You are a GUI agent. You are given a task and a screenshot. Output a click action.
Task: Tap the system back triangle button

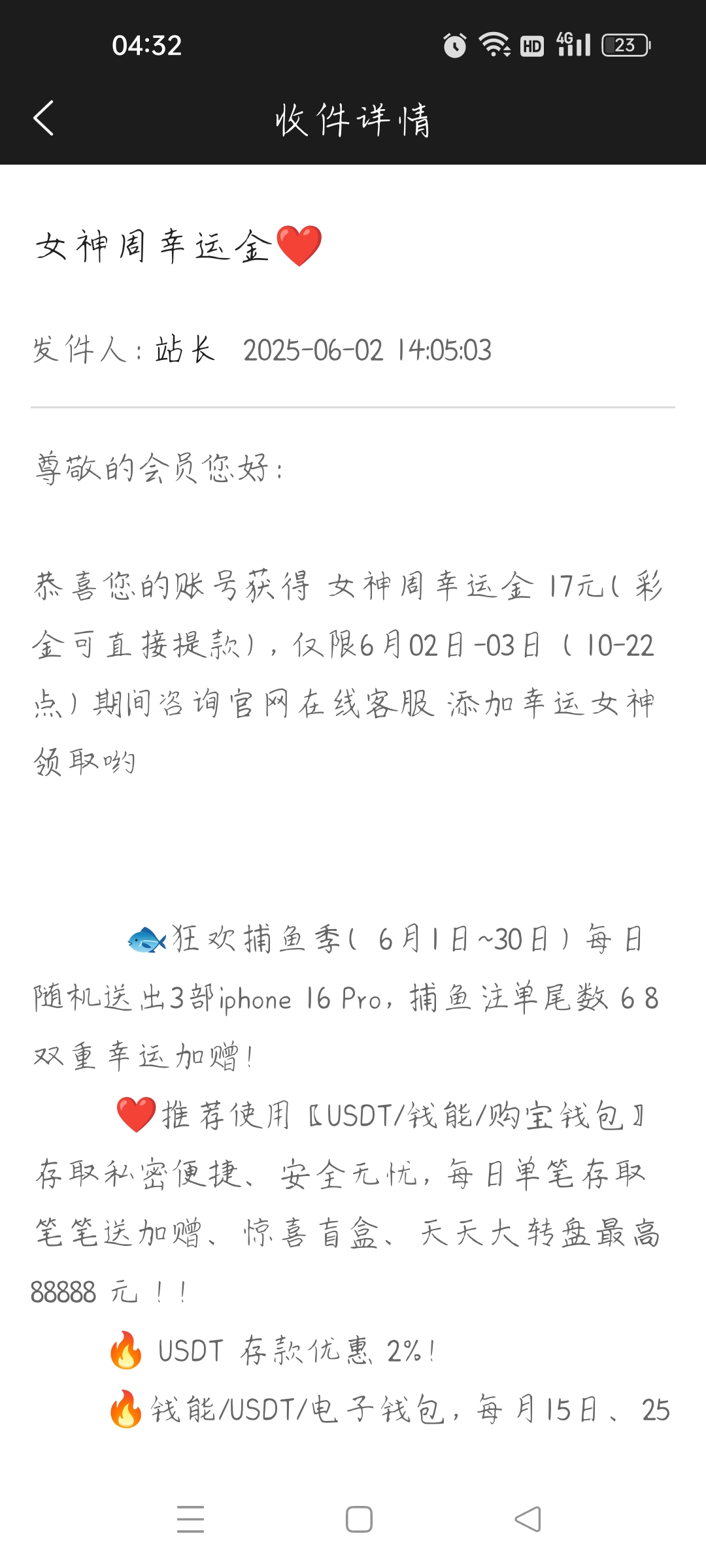click(x=528, y=1519)
